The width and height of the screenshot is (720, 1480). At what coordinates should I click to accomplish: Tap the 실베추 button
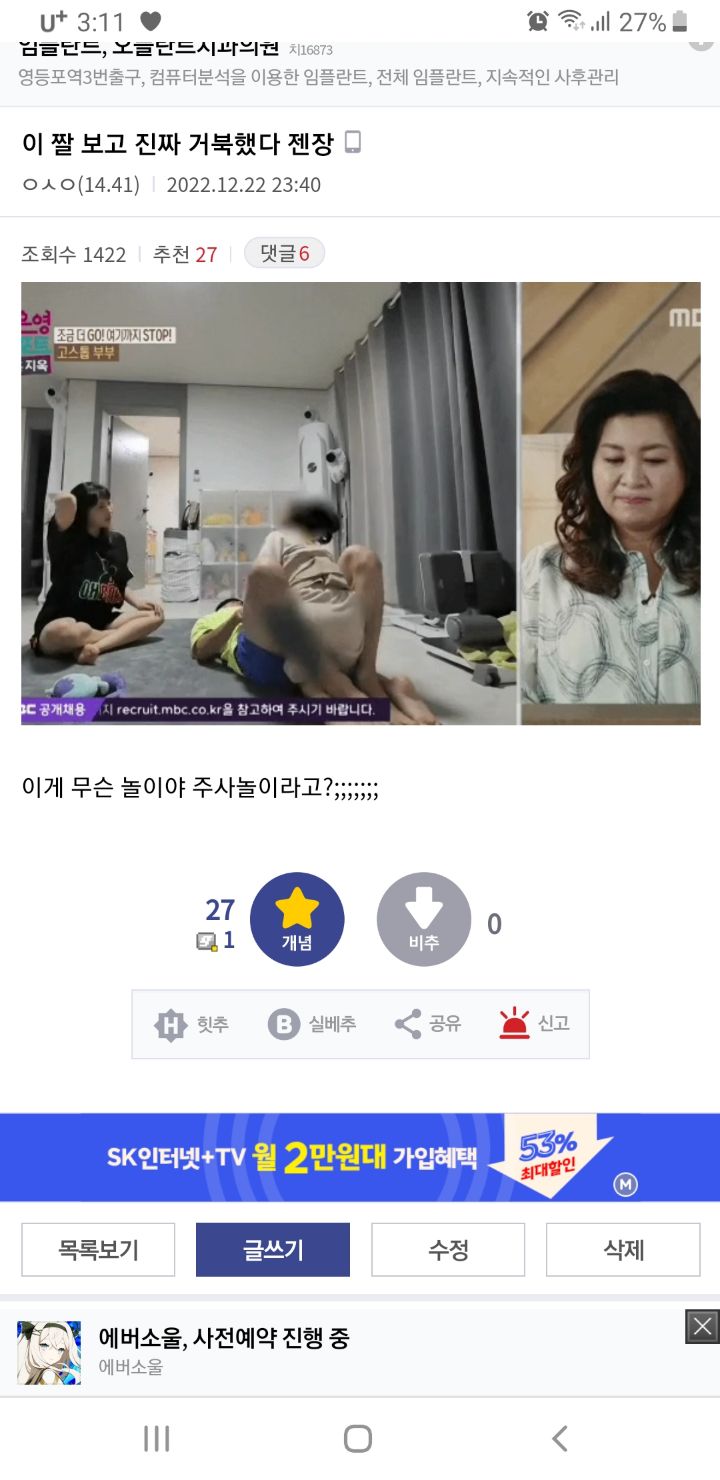pos(312,1024)
